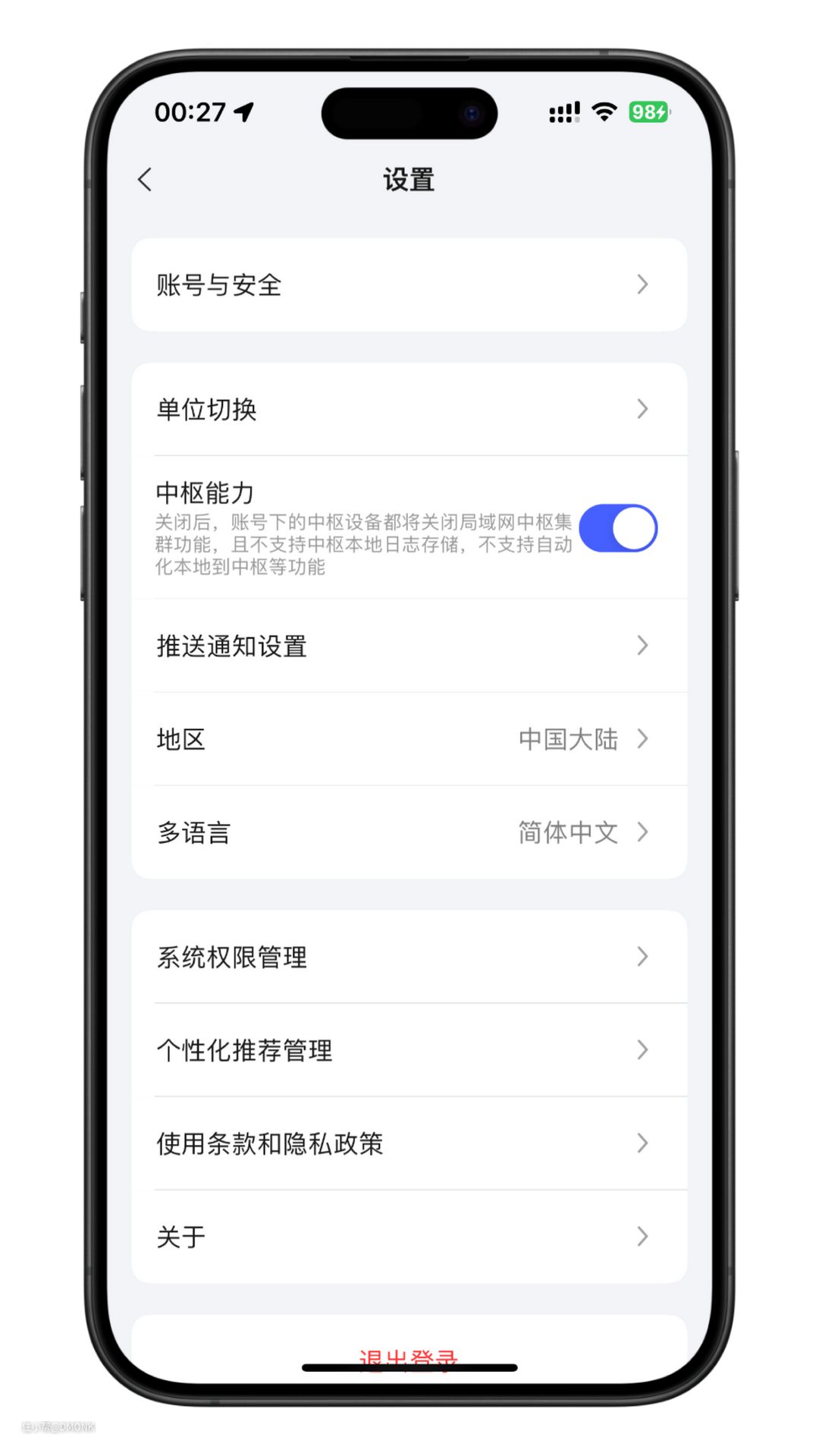Open the 单位切换 row
This screenshot has width=819, height=1456.
409,410
